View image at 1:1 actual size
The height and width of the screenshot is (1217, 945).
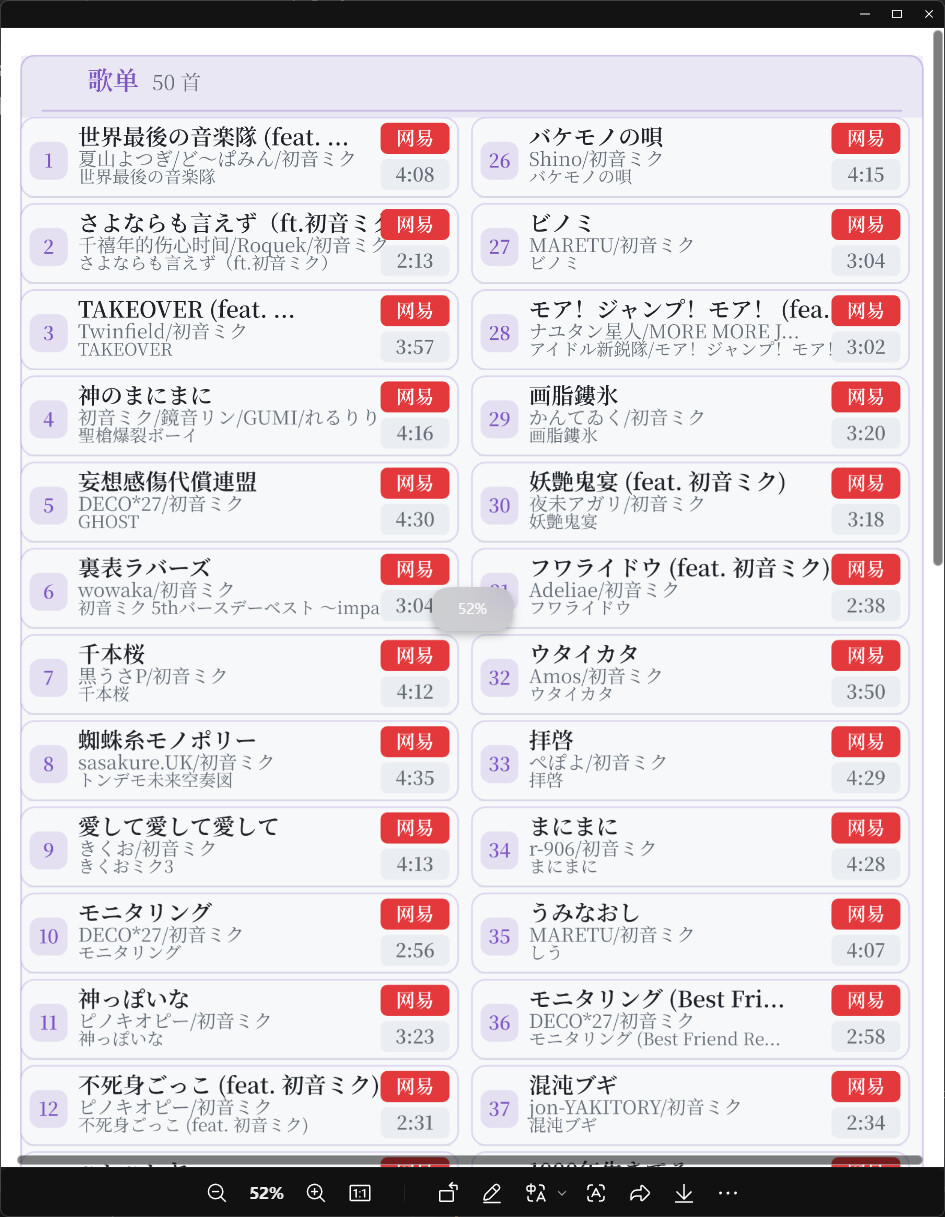click(x=360, y=1193)
